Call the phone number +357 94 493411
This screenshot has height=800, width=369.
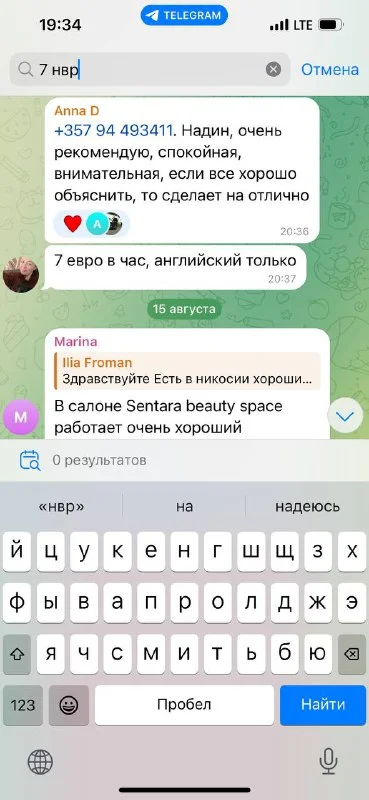click(x=113, y=131)
